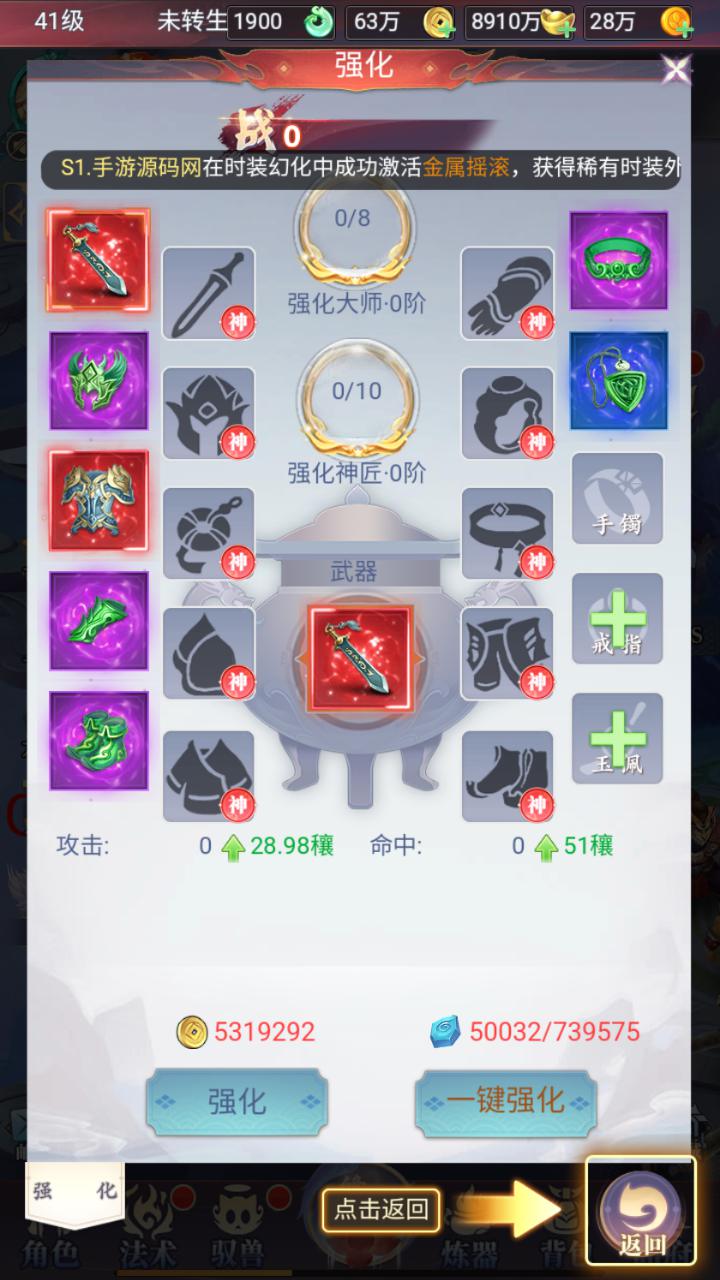Select the red armor equipment slot

tap(98, 500)
